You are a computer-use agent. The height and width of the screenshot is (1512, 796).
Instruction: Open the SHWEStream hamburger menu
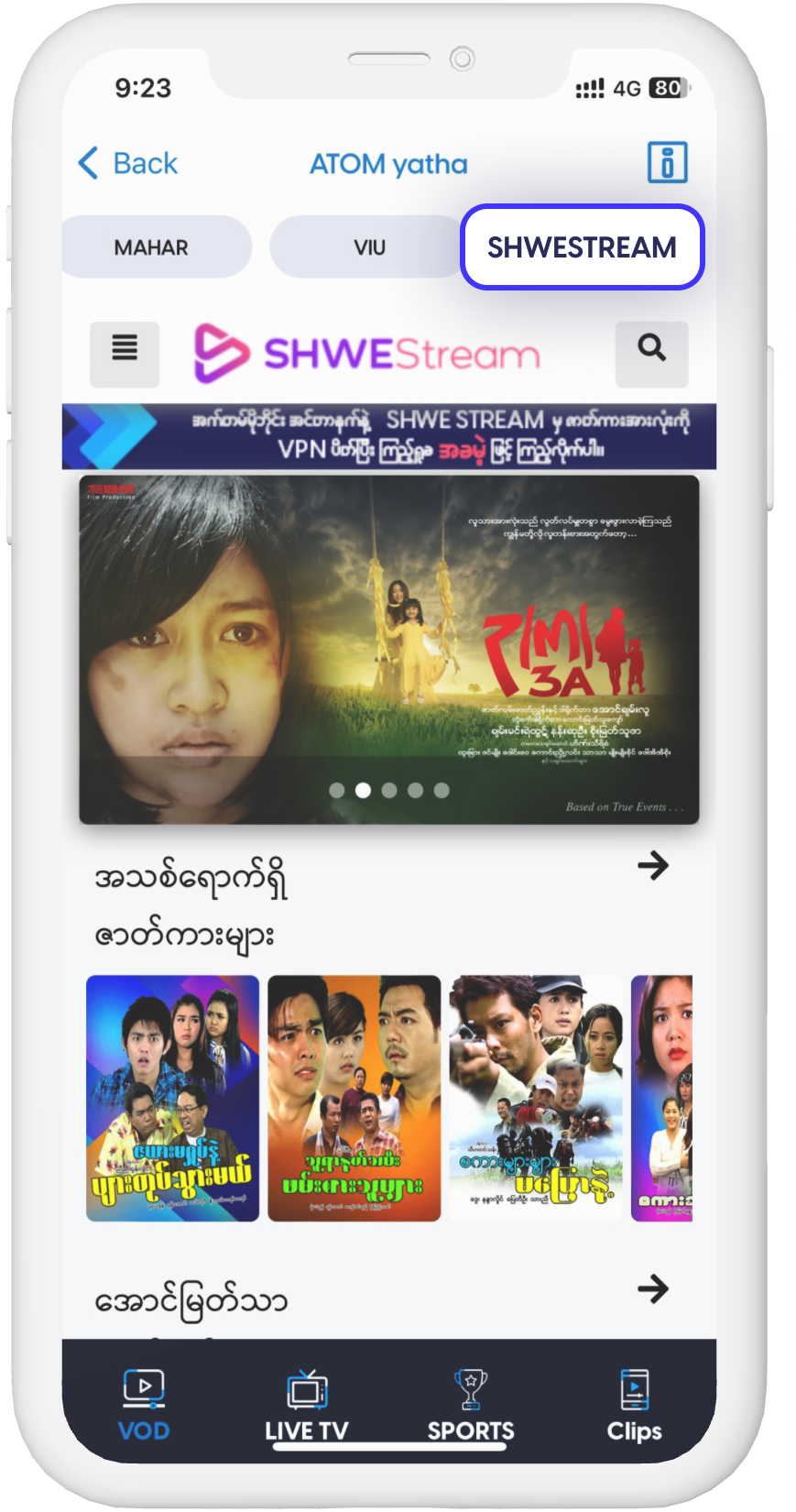125,353
